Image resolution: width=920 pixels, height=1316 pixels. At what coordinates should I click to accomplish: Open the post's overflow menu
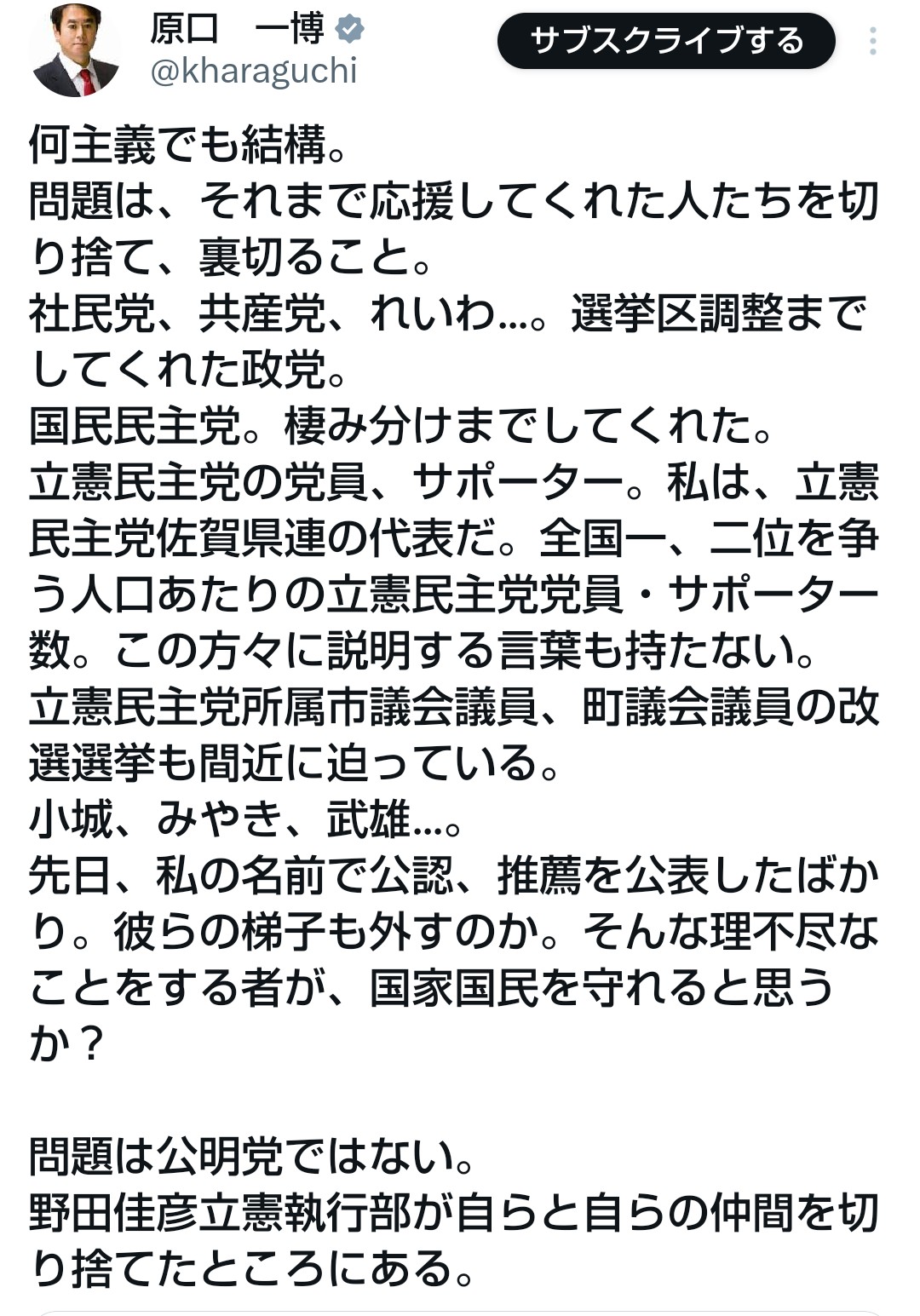[872, 41]
